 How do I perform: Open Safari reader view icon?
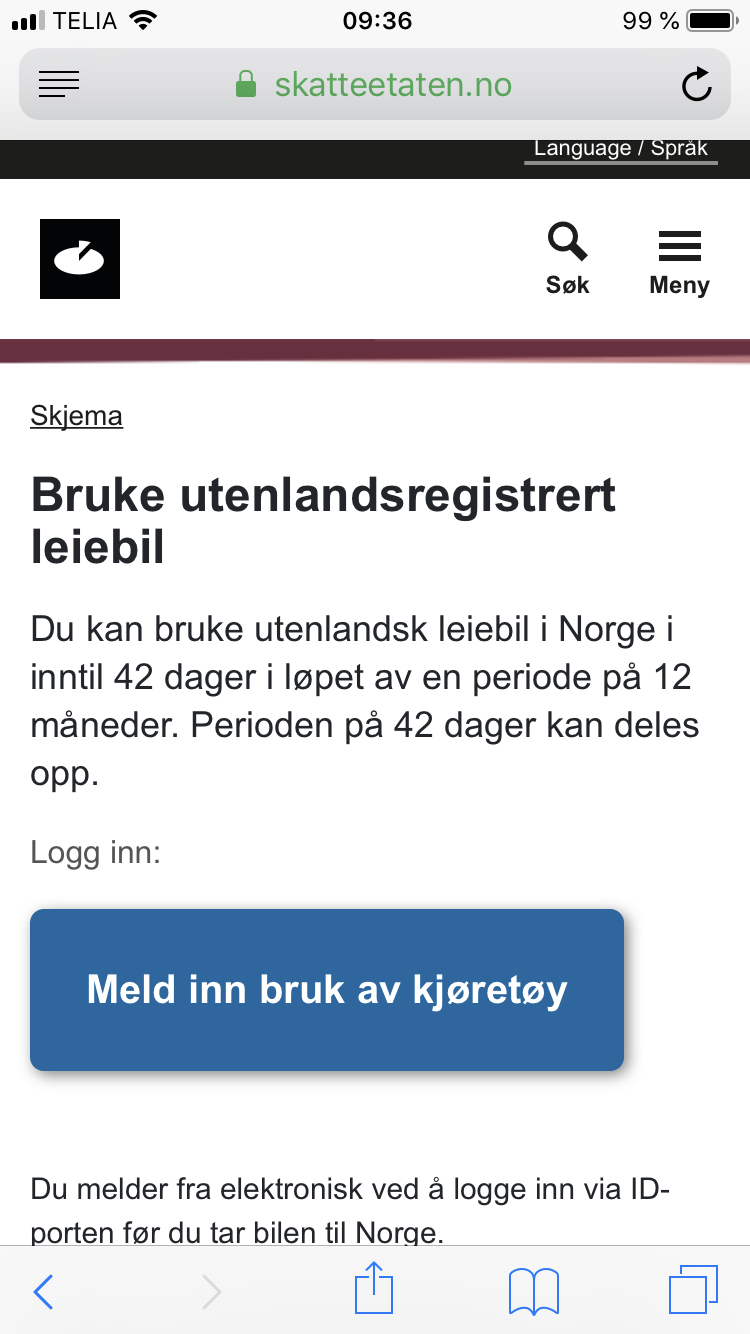(x=59, y=85)
